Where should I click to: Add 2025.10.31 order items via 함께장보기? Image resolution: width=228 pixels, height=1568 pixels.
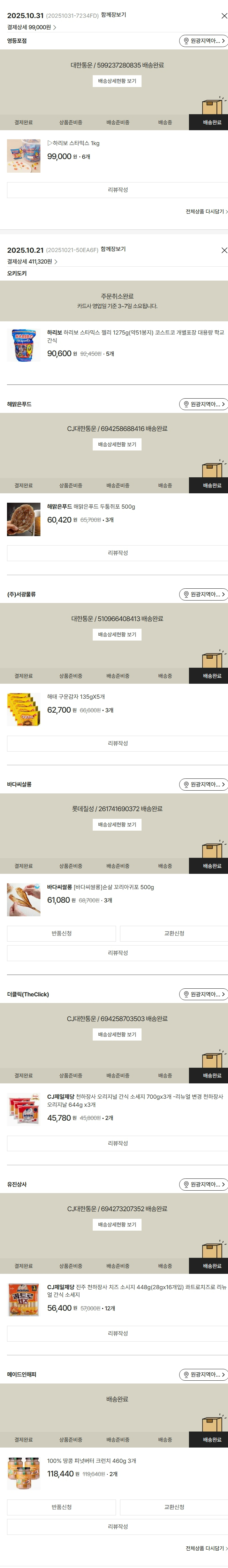pyautogui.click(x=113, y=15)
